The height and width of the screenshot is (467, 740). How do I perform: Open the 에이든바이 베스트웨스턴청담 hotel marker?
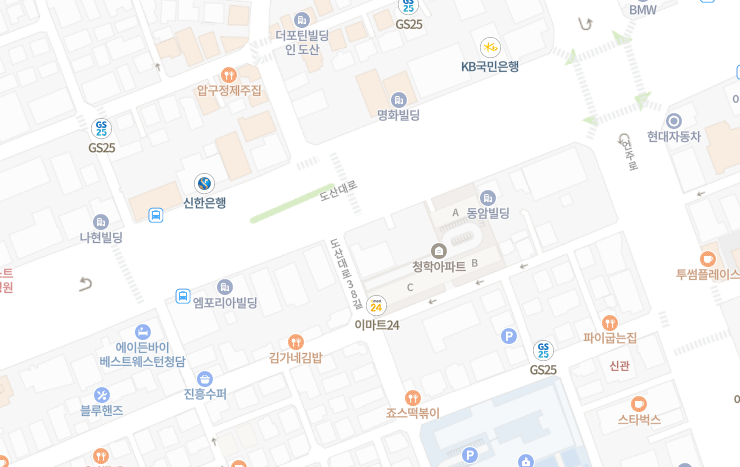[x=143, y=331]
